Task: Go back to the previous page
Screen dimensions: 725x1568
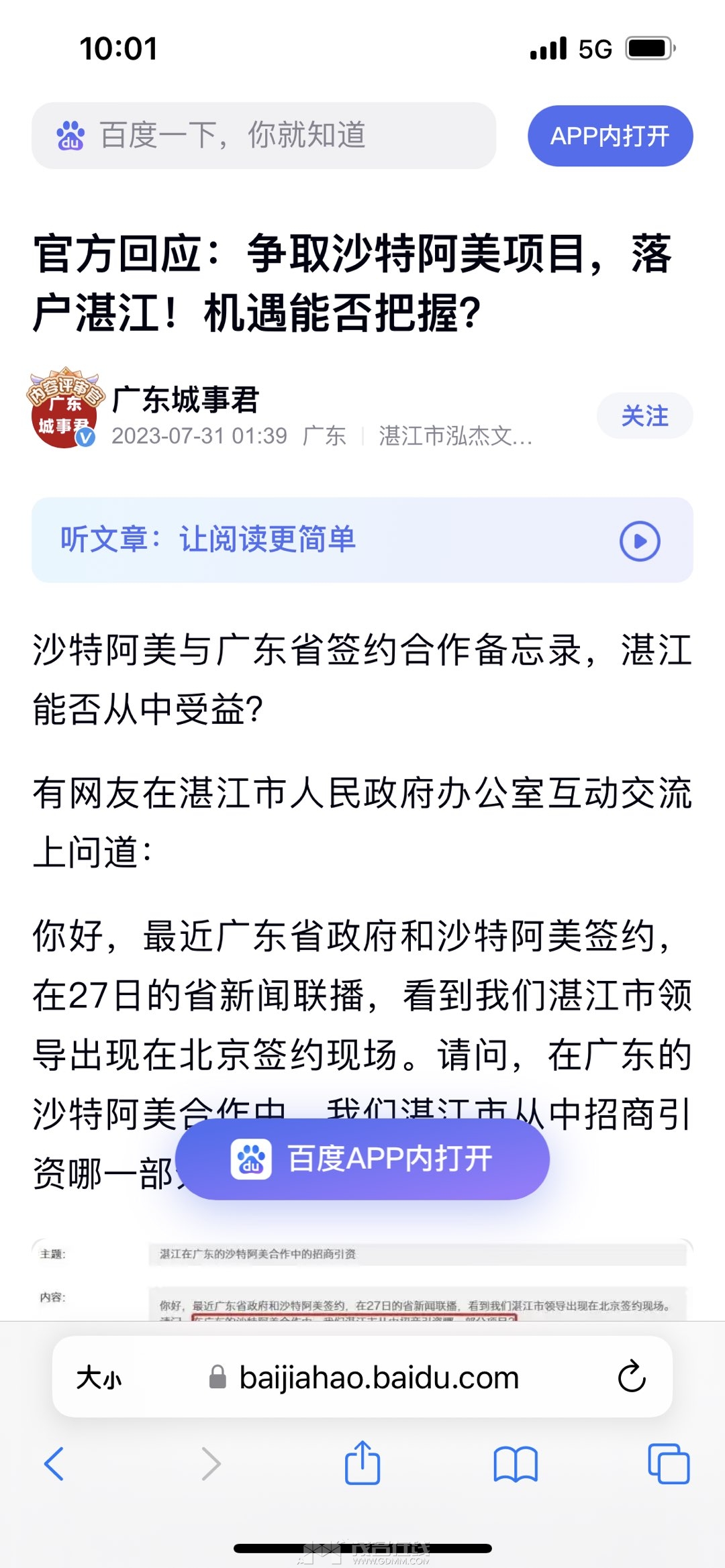Action: [x=54, y=1464]
